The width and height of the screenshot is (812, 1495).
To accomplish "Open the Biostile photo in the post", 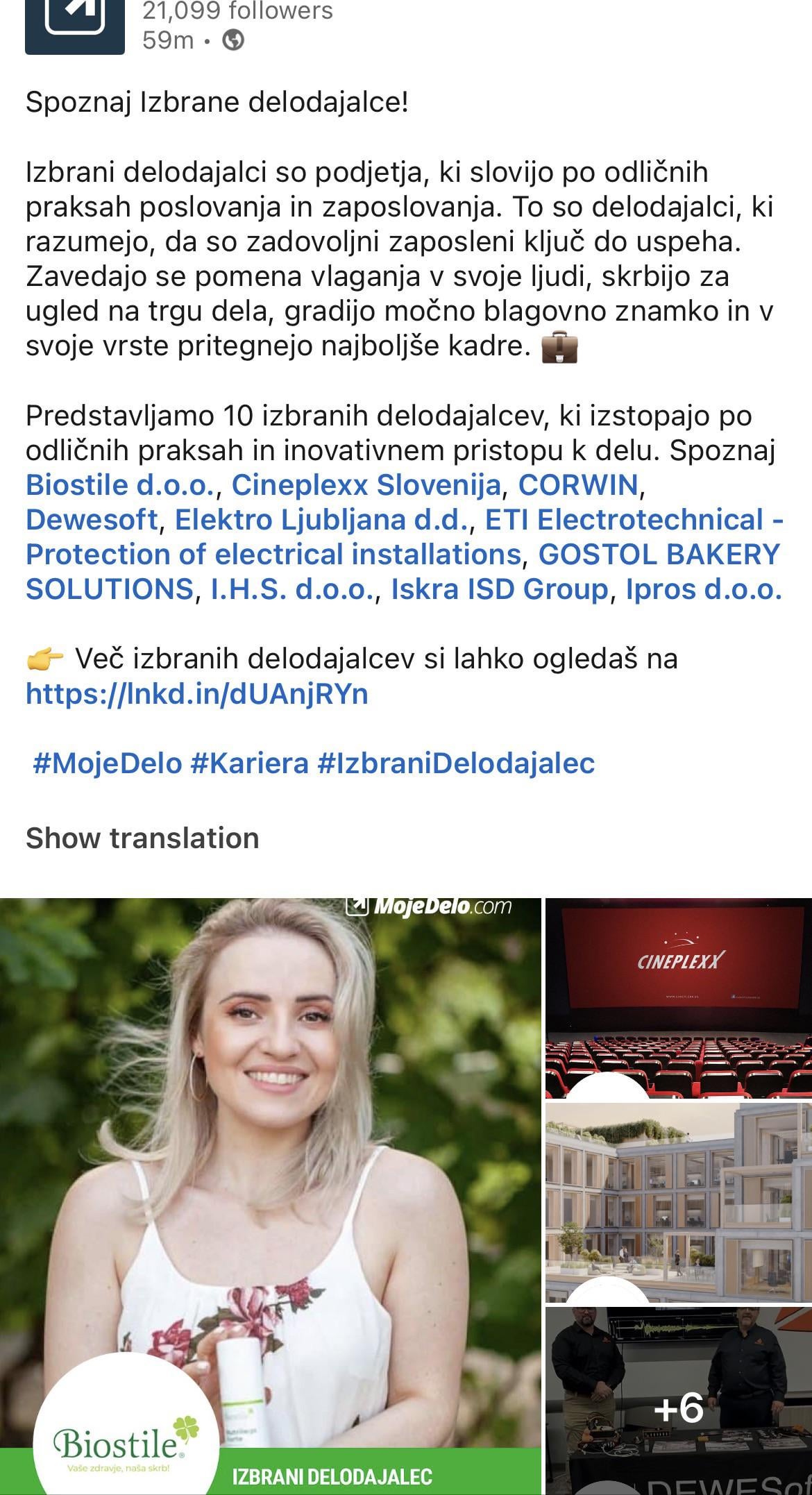I will 270,1180.
